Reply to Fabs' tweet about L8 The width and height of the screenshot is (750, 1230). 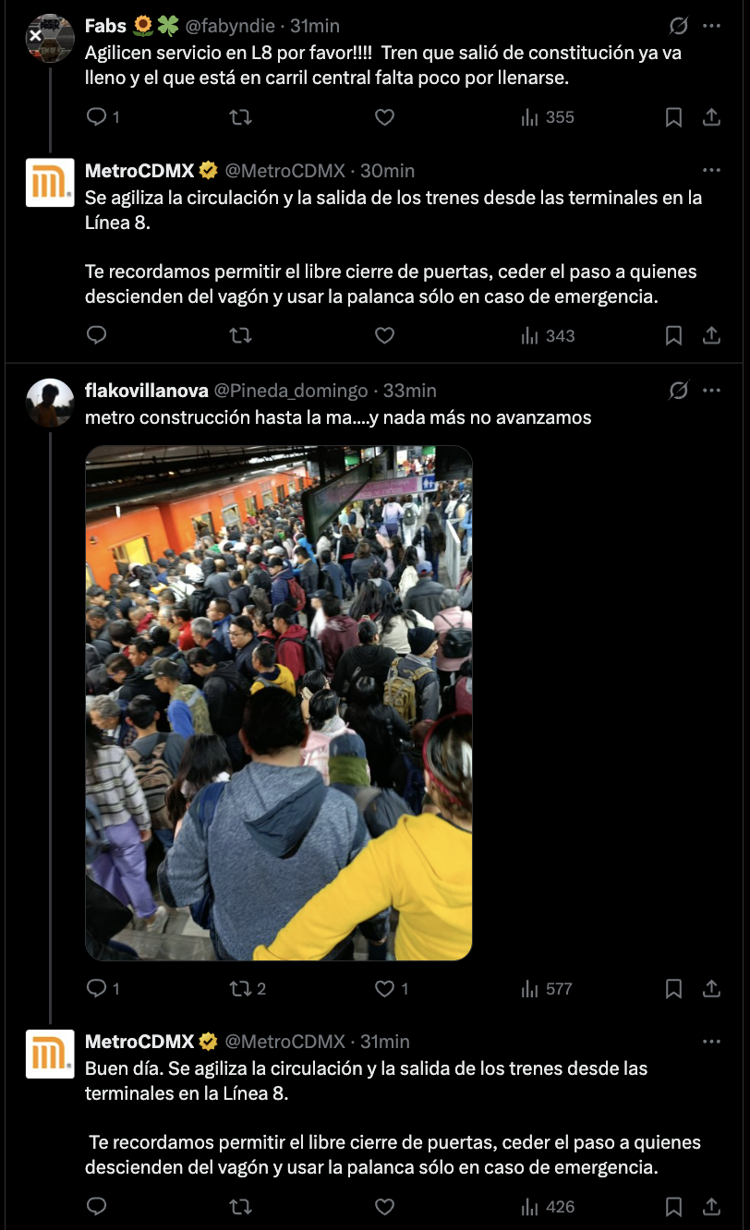click(97, 117)
